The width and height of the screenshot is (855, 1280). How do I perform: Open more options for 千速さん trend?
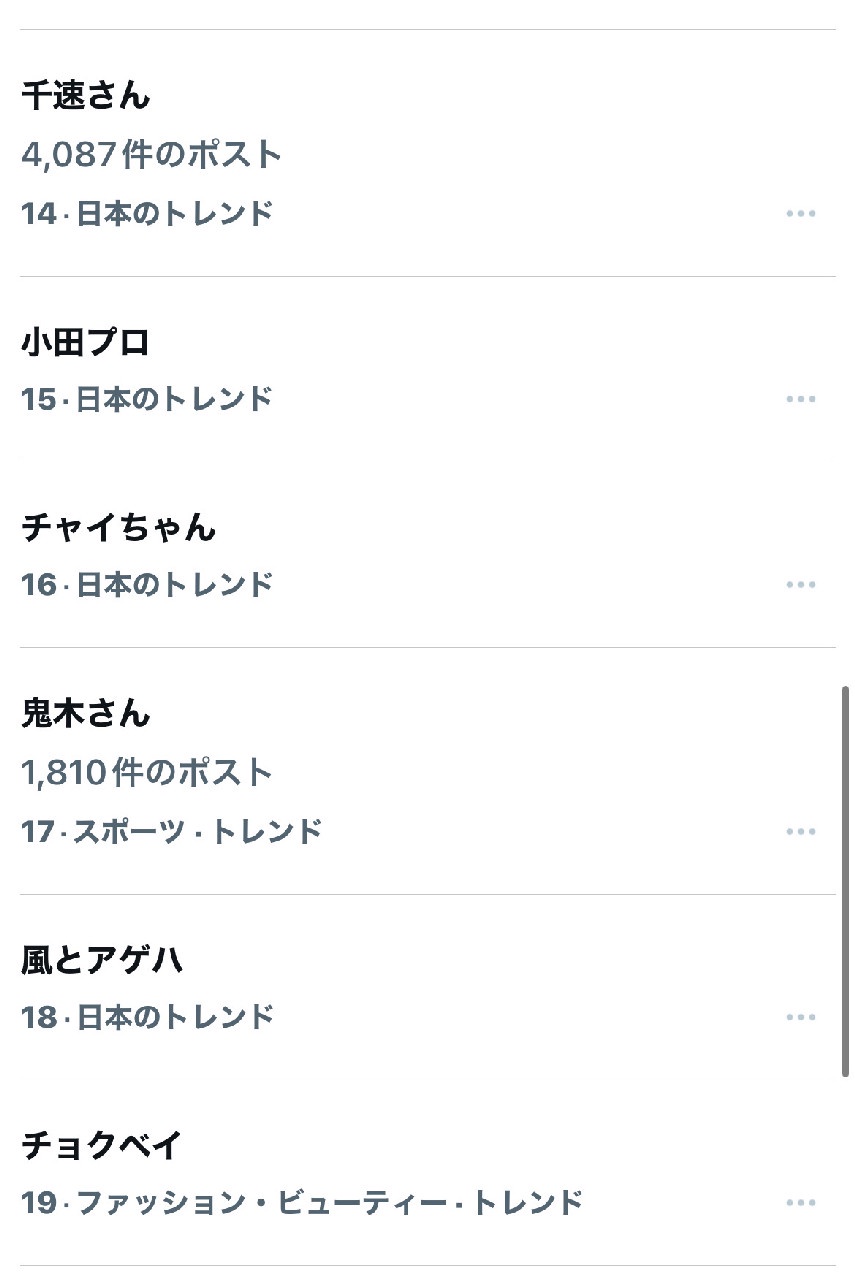click(800, 214)
